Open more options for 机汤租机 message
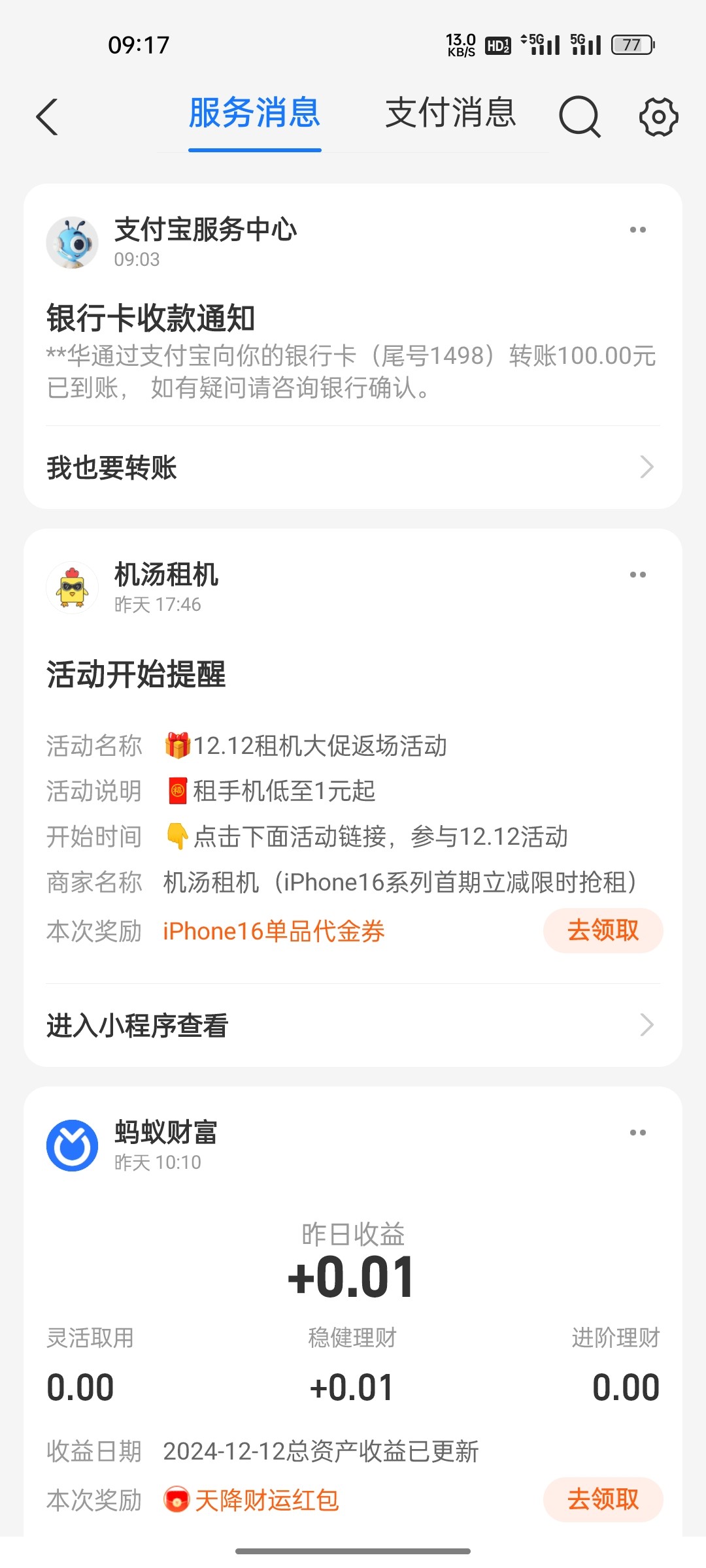The image size is (706, 1568). click(637, 575)
